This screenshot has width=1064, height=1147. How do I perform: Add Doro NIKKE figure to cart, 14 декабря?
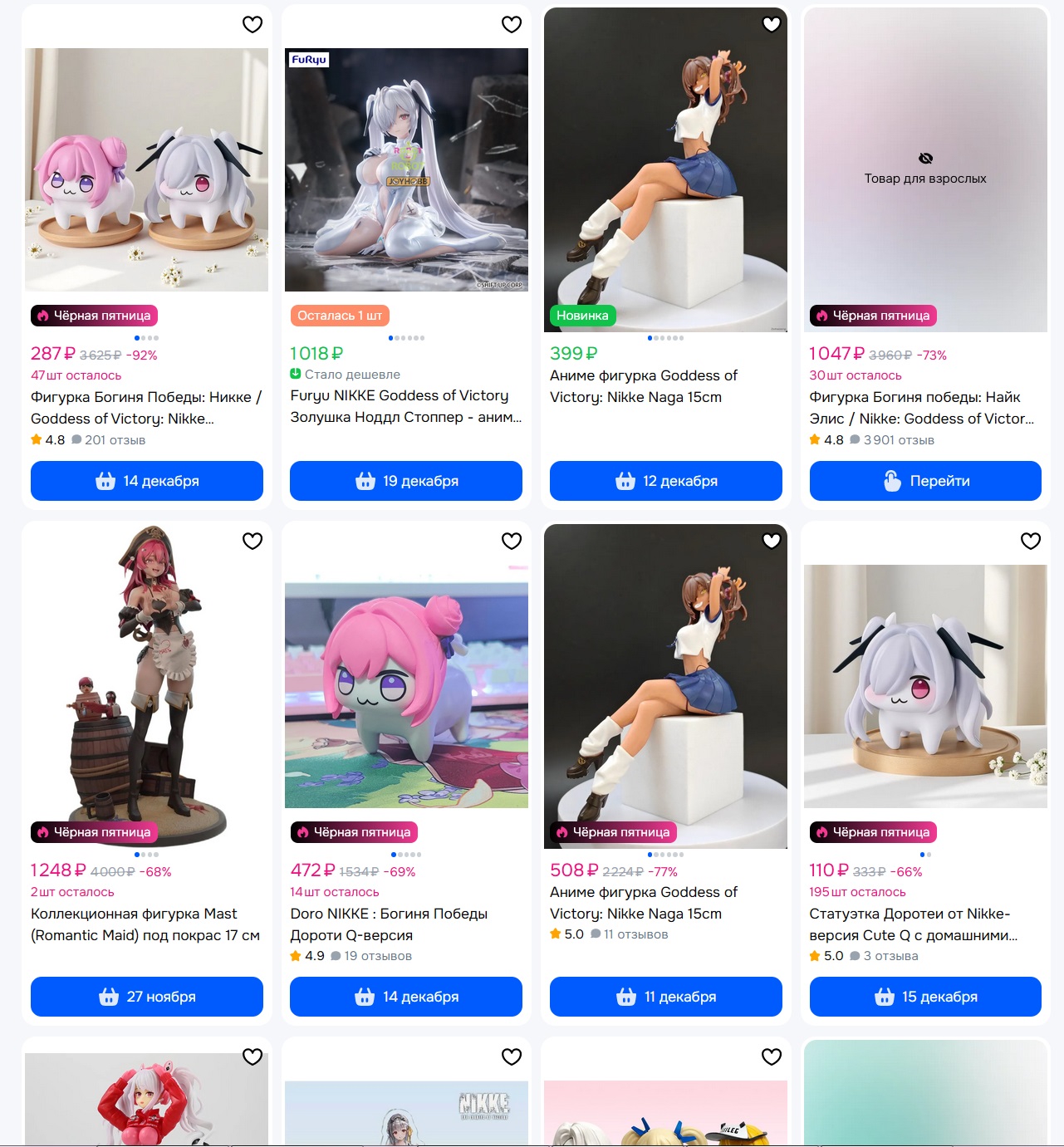point(406,997)
